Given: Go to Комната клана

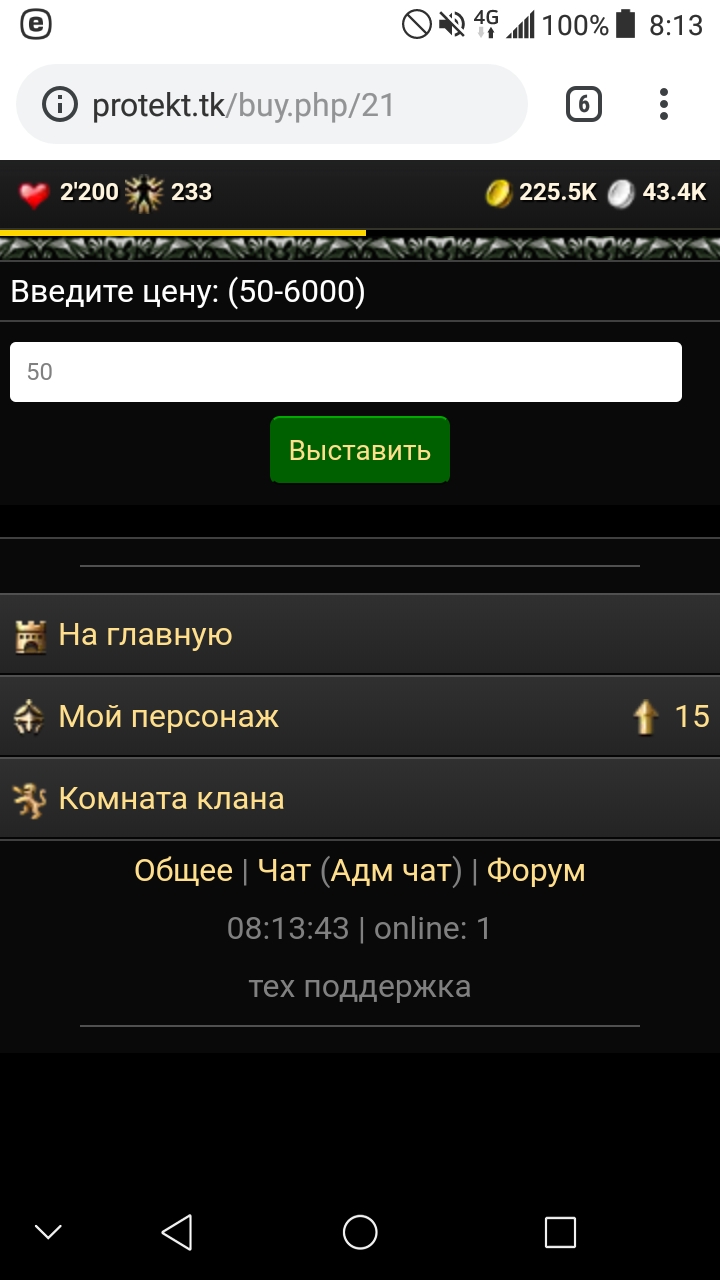Looking at the screenshot, I should click(359, 798).
